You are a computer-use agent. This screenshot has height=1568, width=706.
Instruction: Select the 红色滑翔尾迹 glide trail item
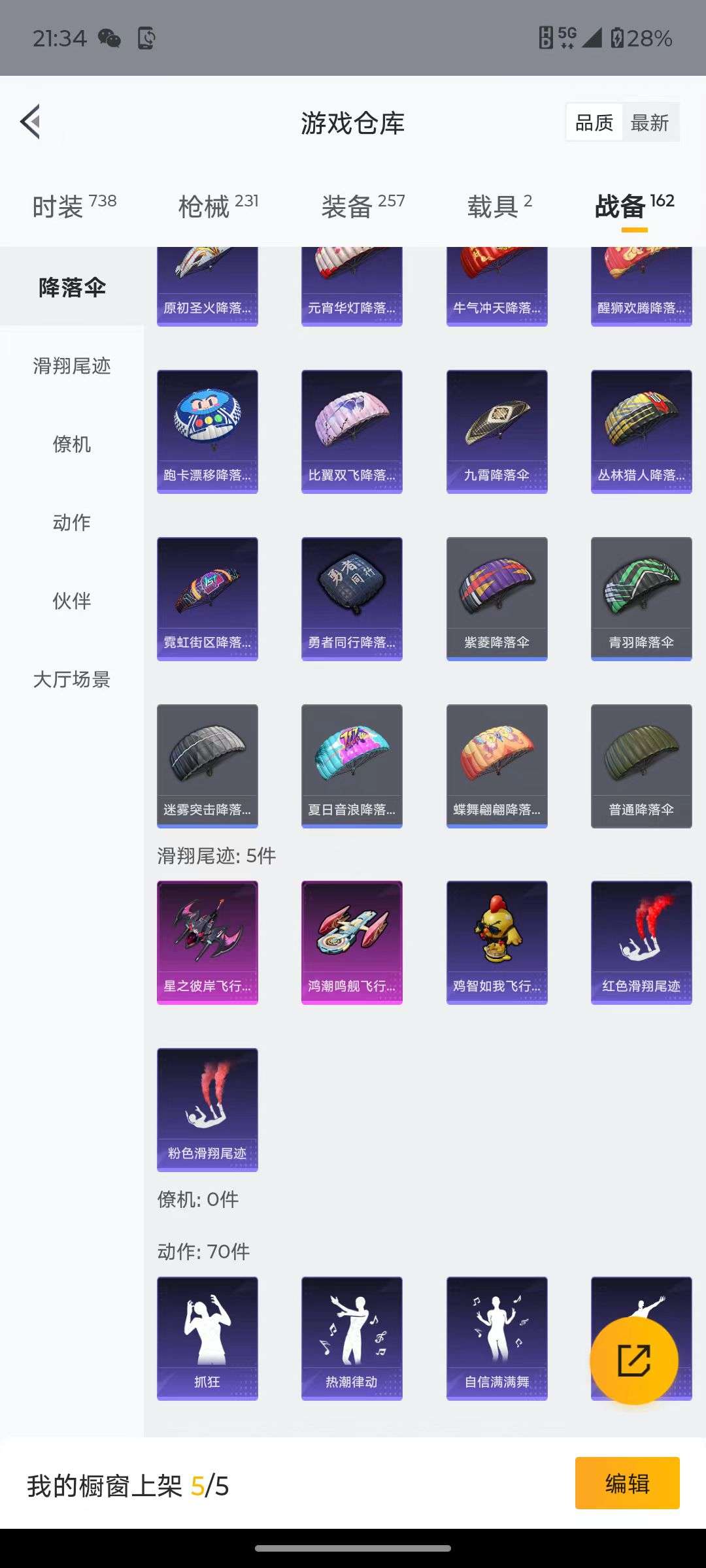641,943
